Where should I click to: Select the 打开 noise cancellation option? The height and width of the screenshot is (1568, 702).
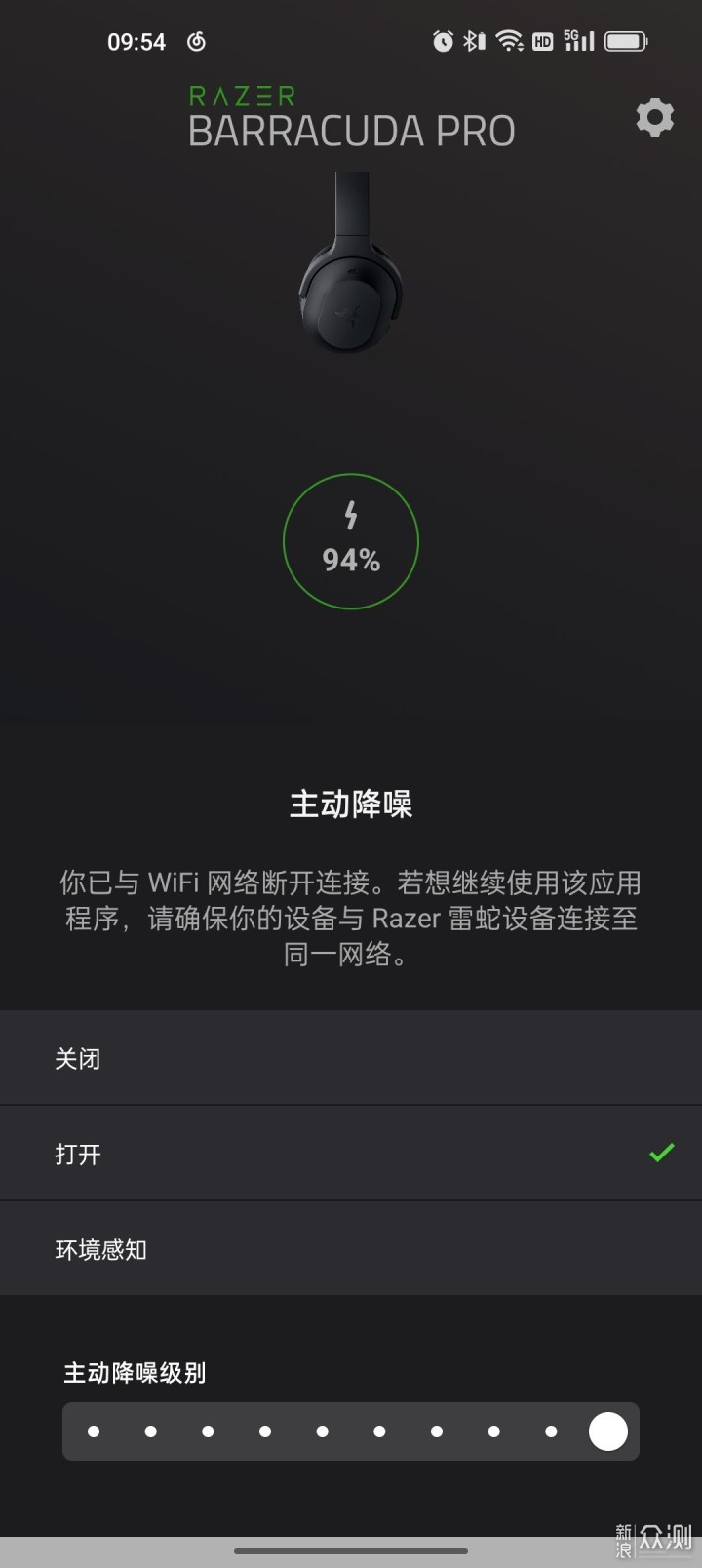pos(351,1154)
